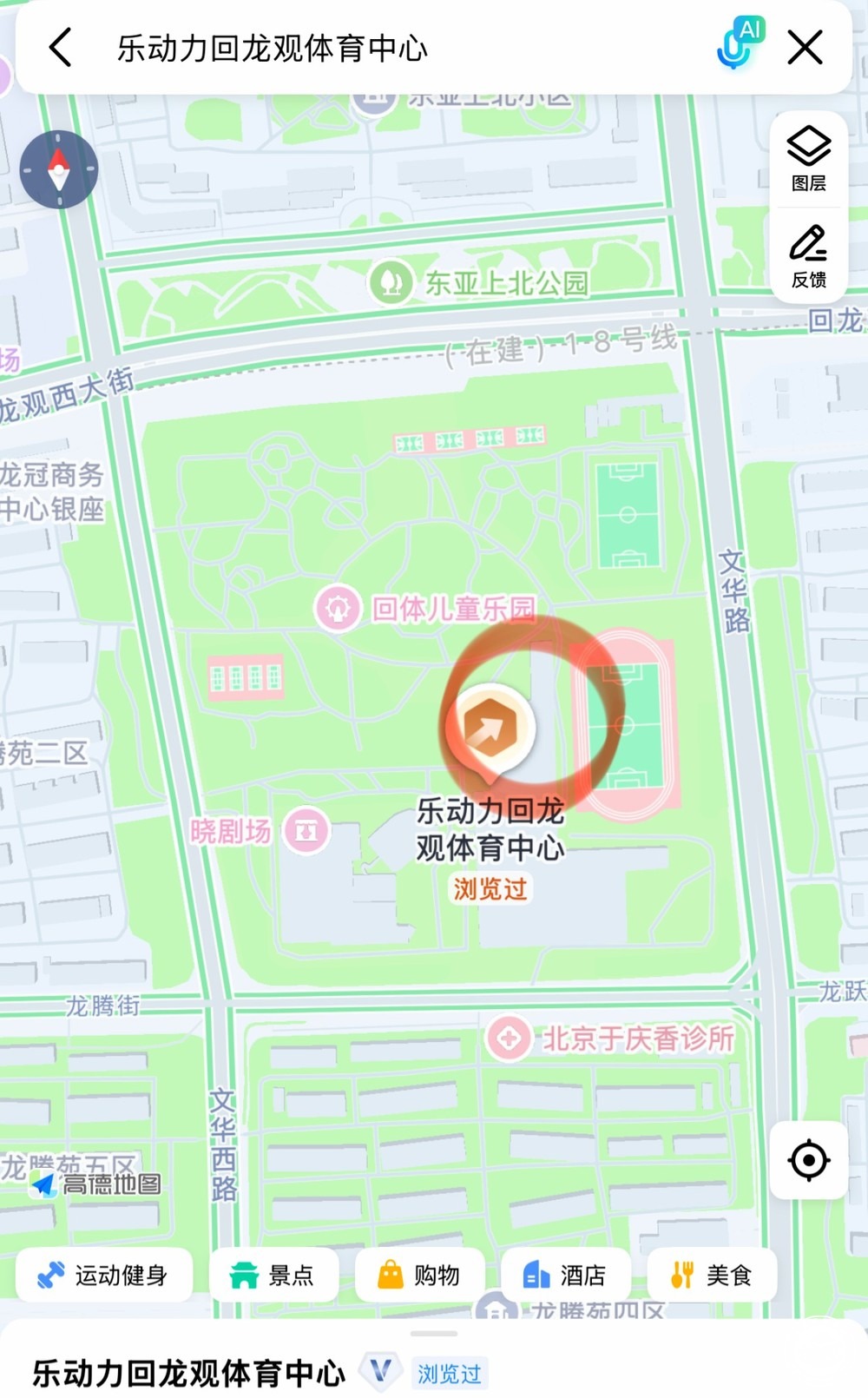Open the 东亚上北公园 park marker
This screenshot has height=1398, width=868.
click(x=391, y=282)
